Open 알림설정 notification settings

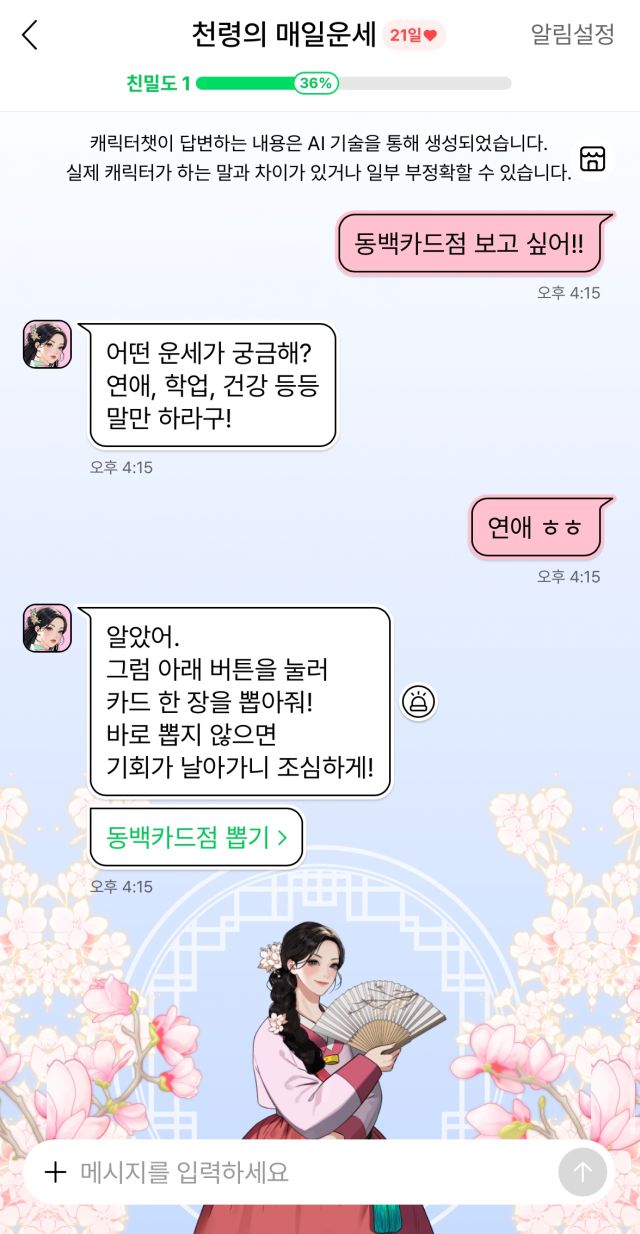click(x=572, y=35)
